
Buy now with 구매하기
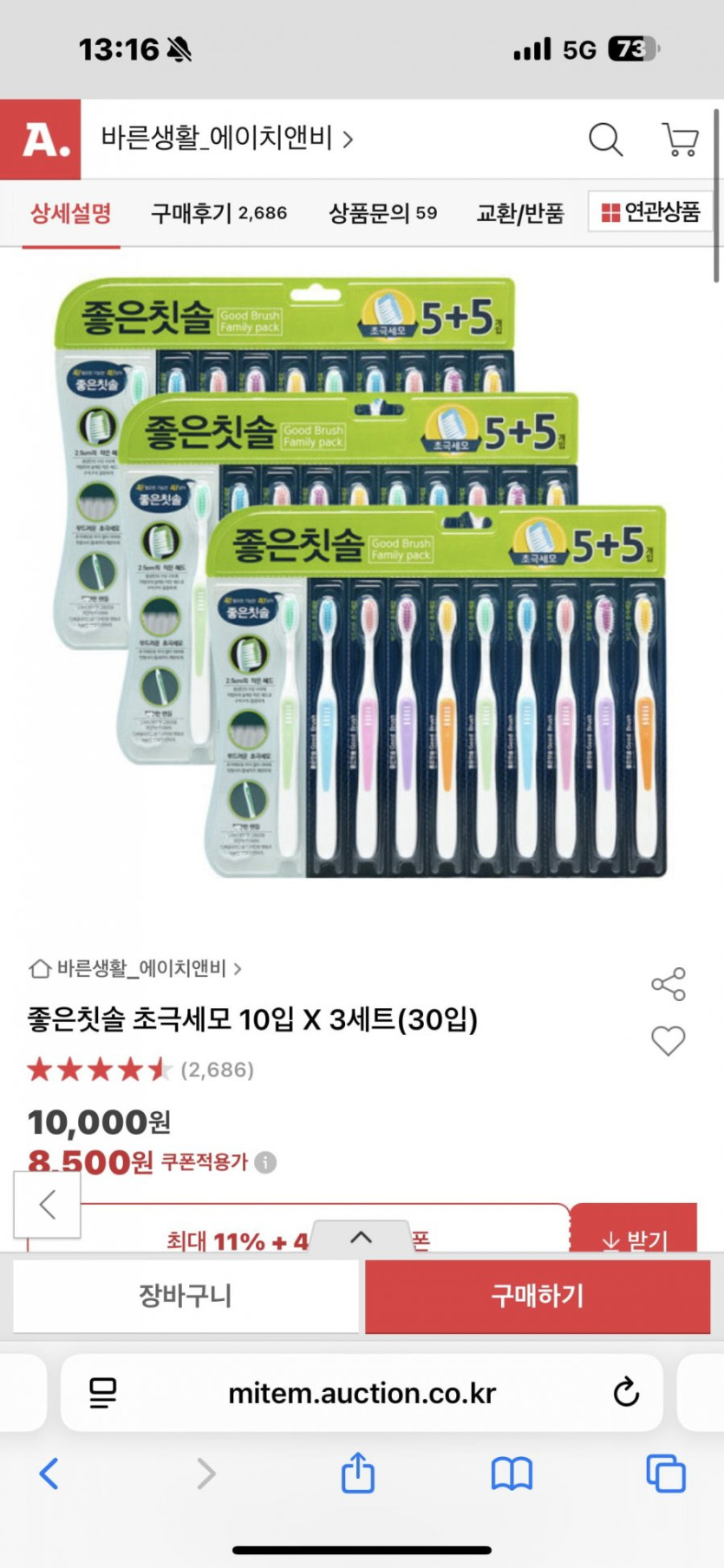tap(538, 1296)
